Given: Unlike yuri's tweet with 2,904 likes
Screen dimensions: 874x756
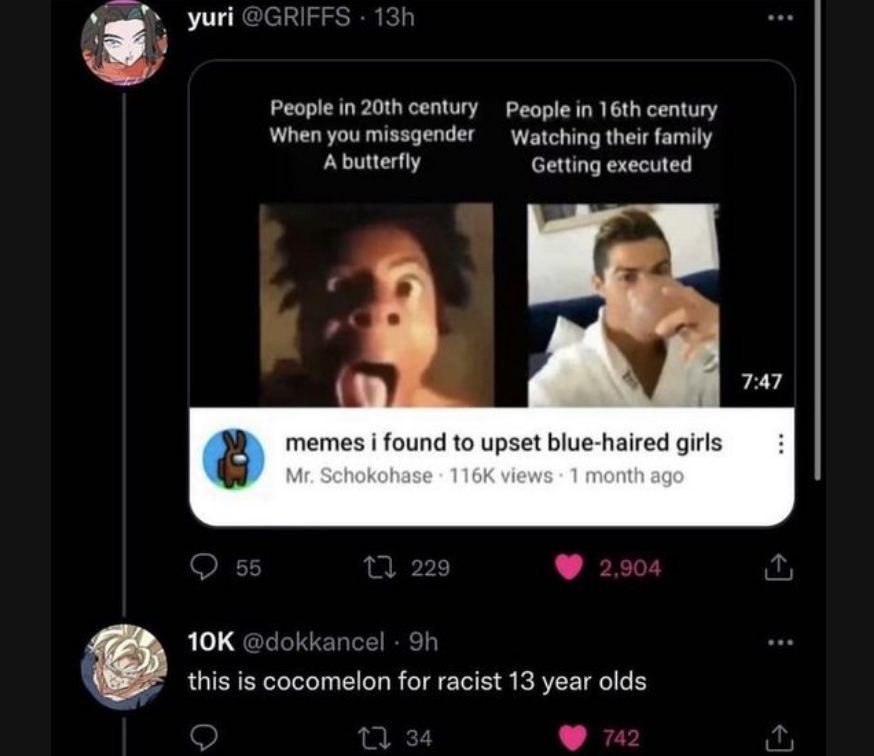Looking at the screenshot, I should tap(571, 567).
